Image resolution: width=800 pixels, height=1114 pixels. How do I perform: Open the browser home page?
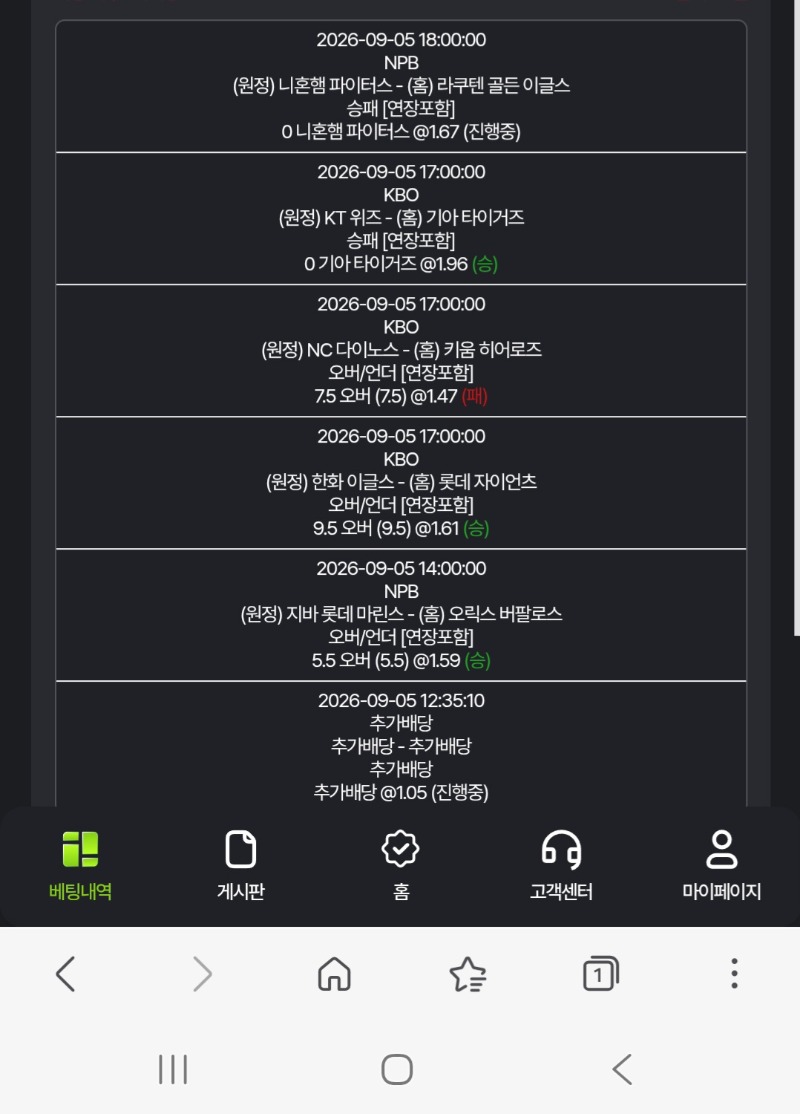click(x=334, y=973)
